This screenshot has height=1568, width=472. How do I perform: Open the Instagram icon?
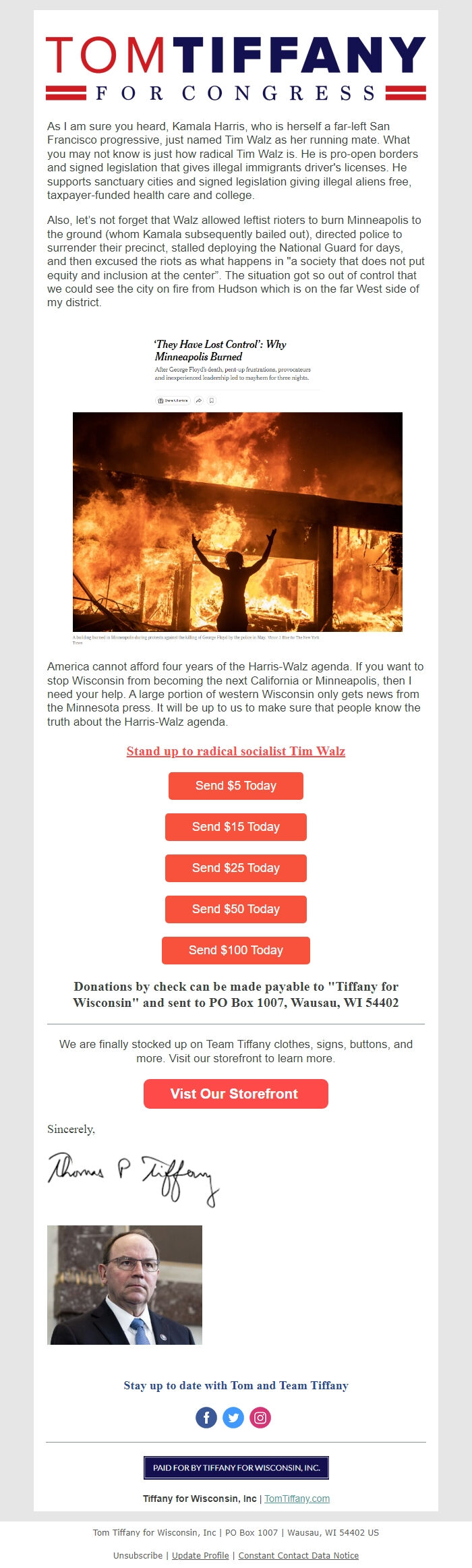[x=260, y=1418]
